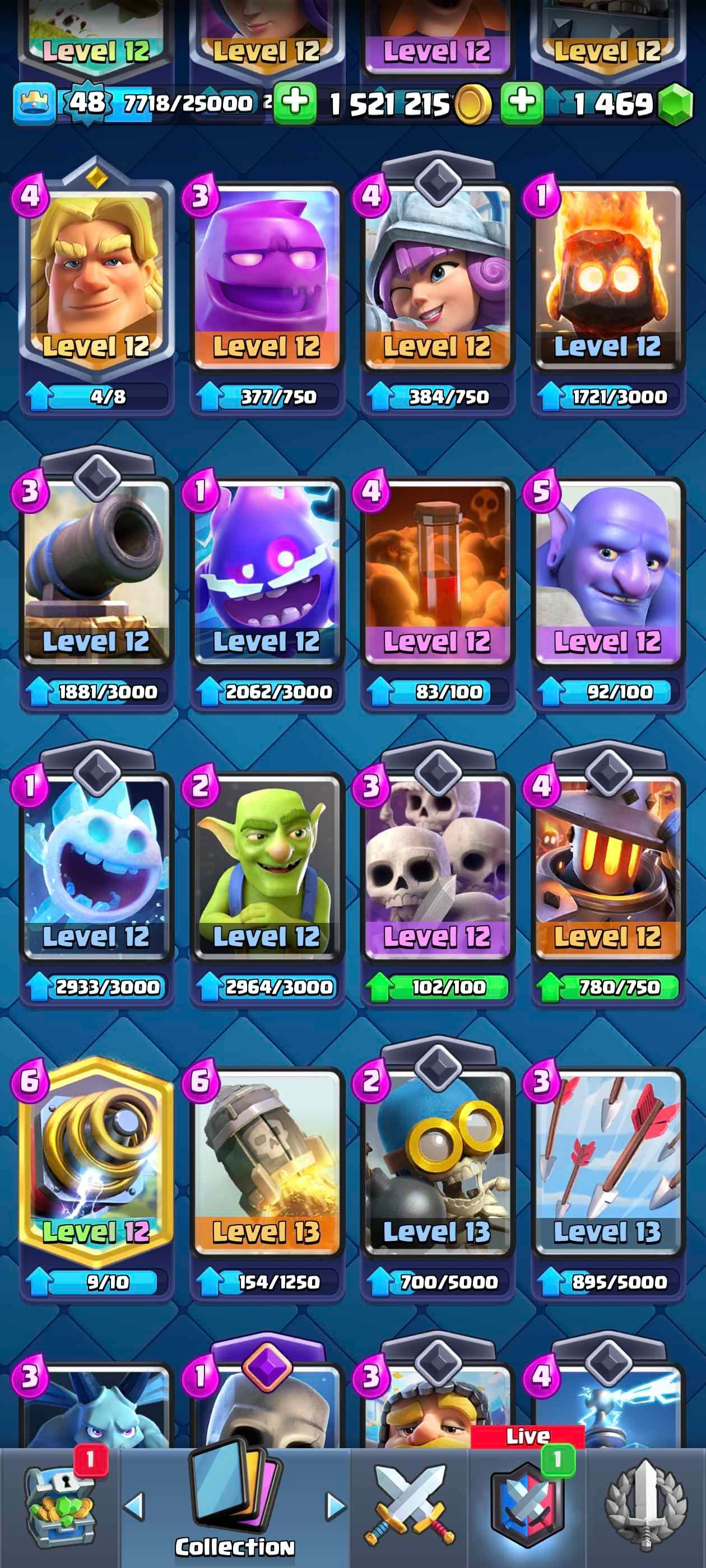Select the Bomber level 13 card
Viewport: 706px width, 1568px height.
pyautogui.click(x=436, y=1160)
